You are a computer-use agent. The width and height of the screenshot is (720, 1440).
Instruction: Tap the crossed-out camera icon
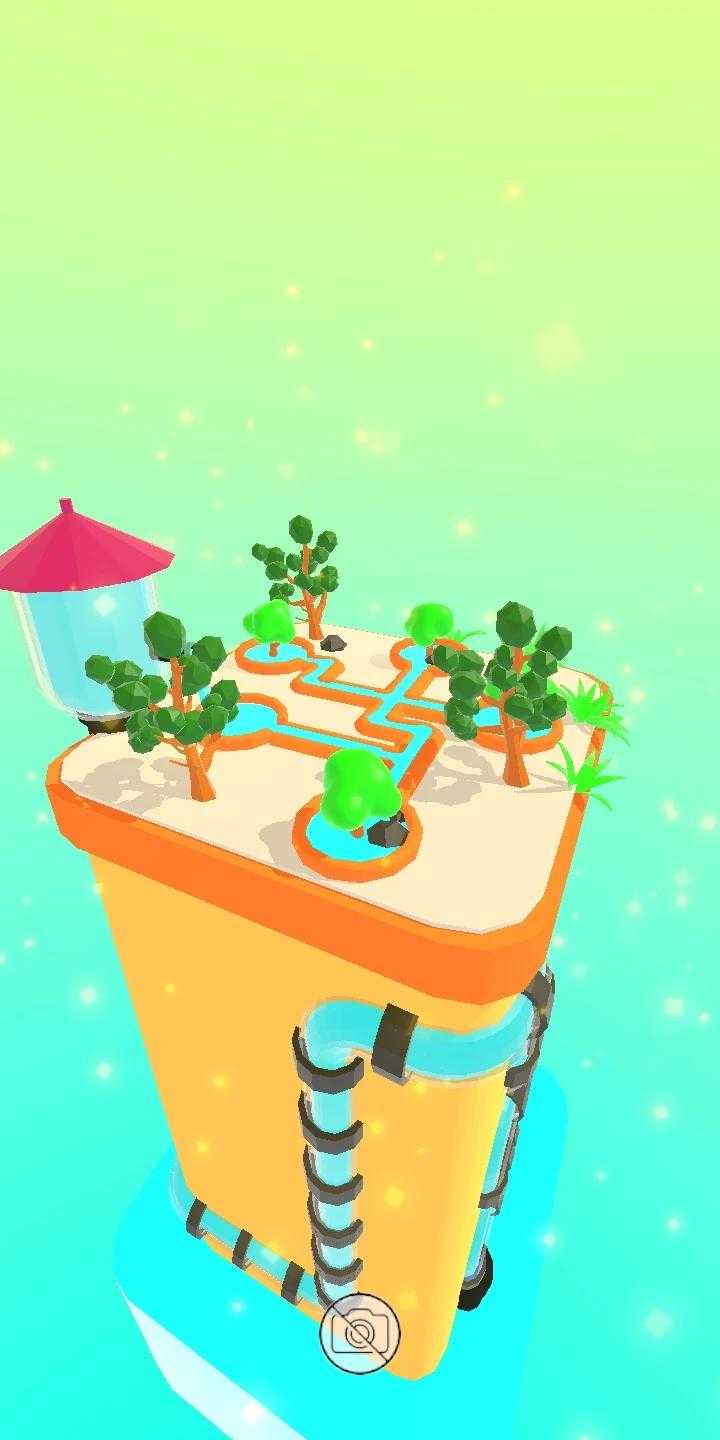click(360, 1332)
